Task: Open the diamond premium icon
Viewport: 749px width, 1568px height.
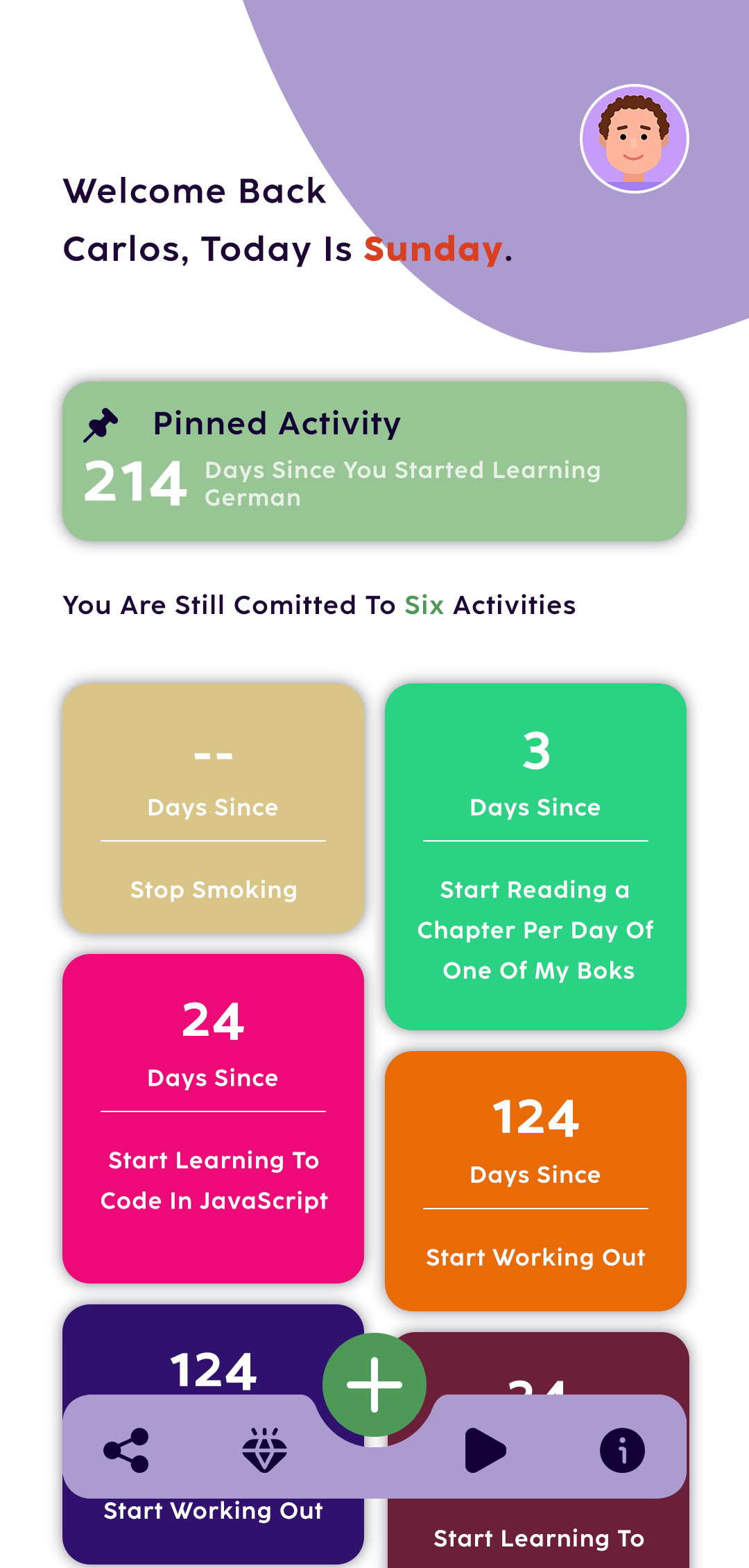Action: tap(264, 1450)
